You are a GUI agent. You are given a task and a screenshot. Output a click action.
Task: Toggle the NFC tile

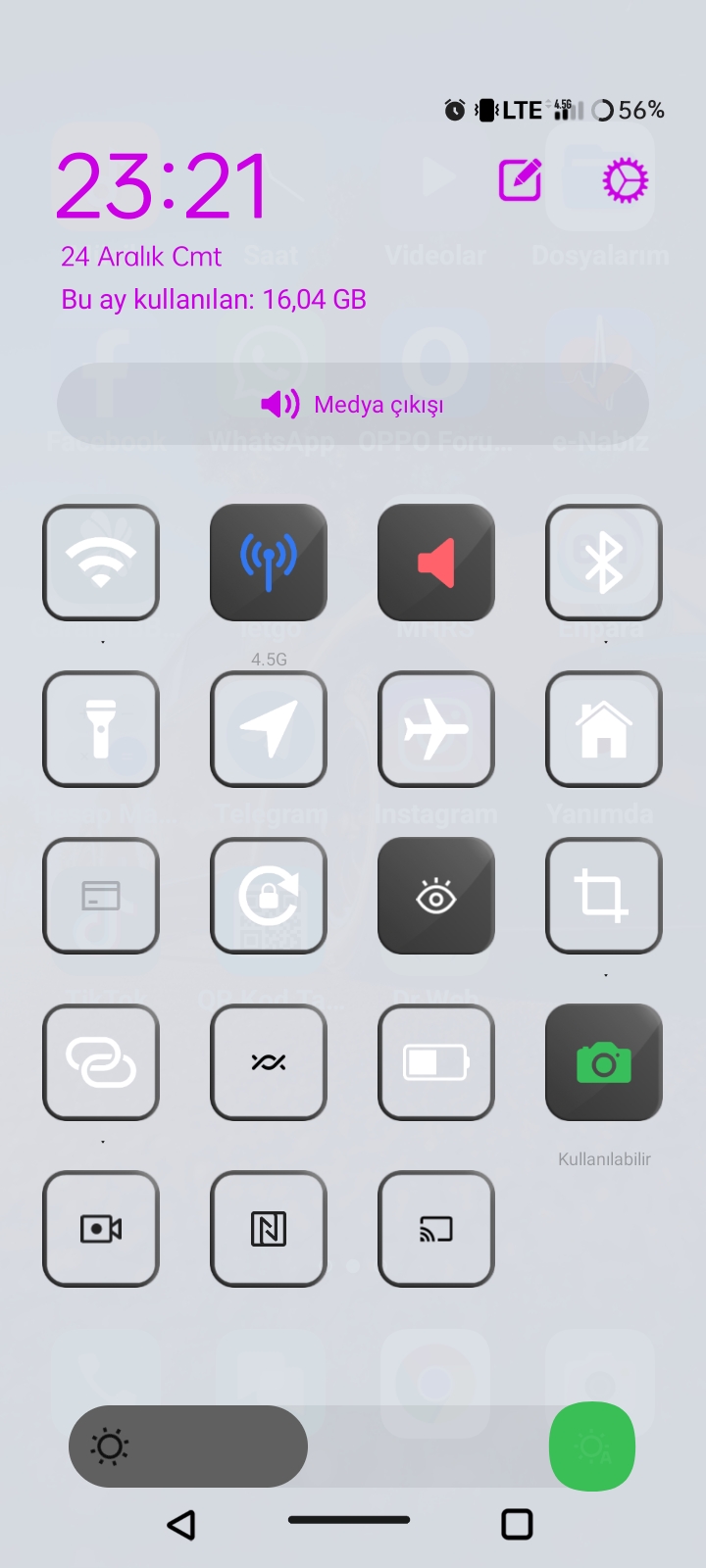coord(269,1229)
